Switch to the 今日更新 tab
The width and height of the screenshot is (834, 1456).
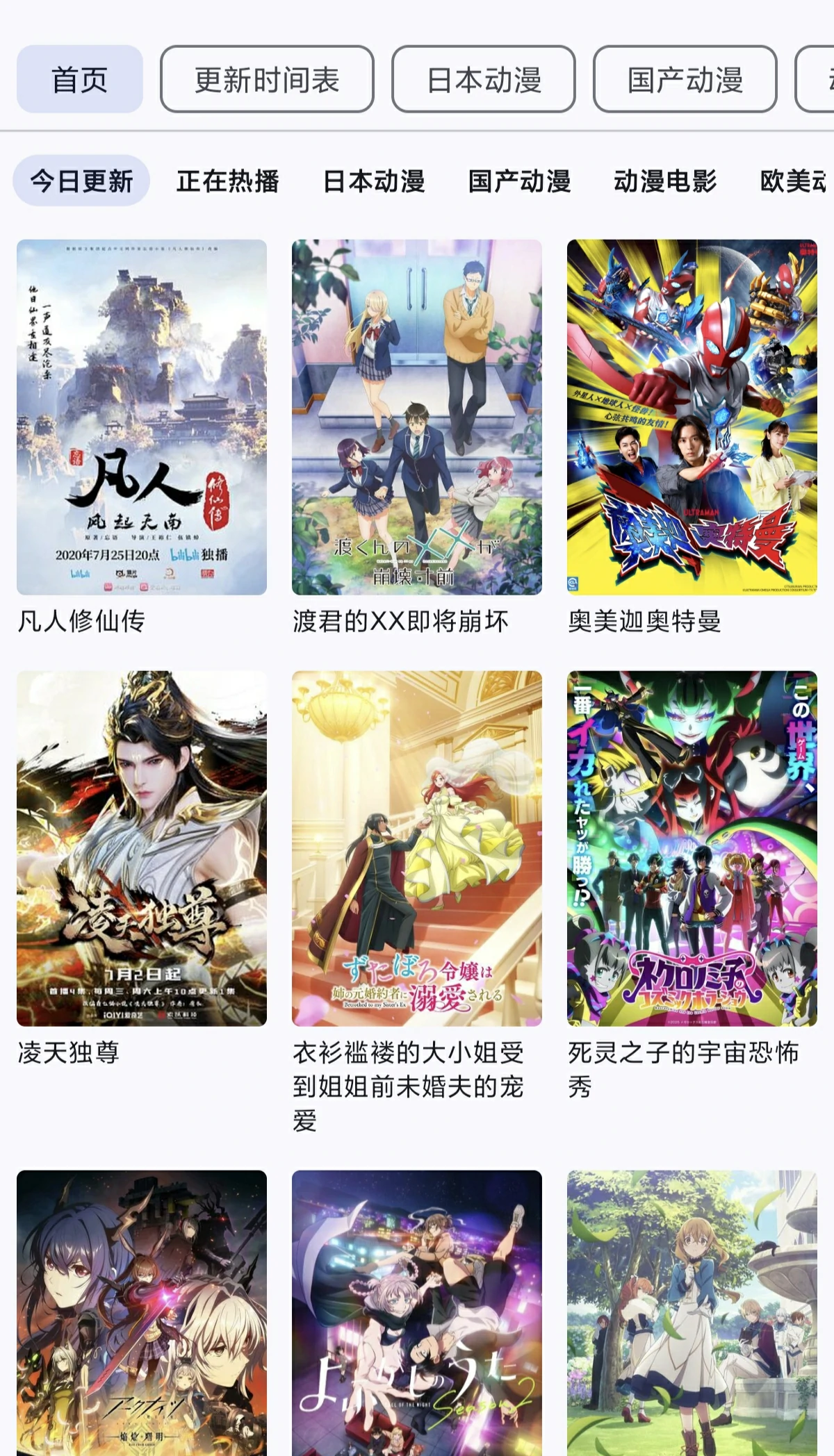[x=81, y=181]
